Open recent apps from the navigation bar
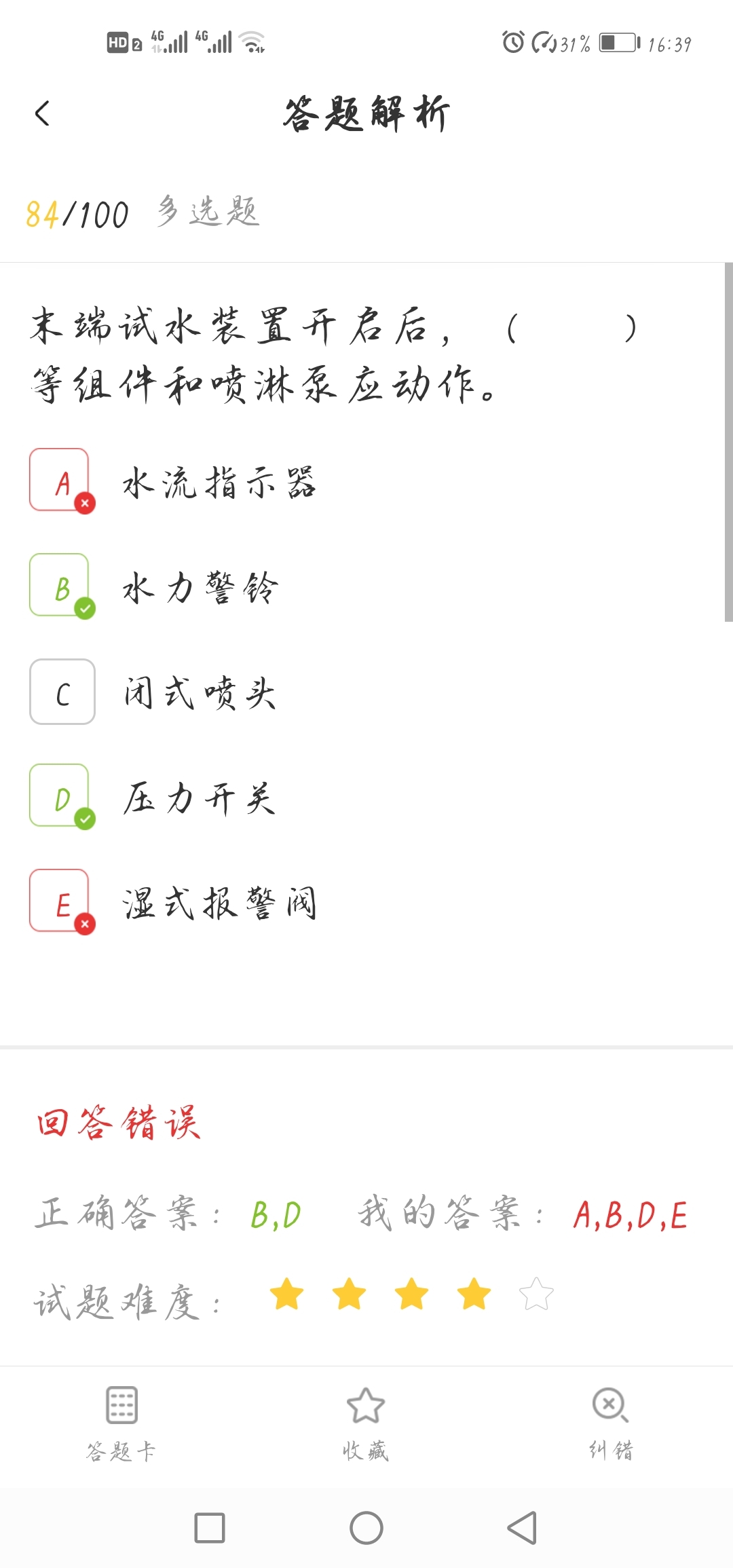Screen dimensions: 733x1568 (x=210, y=1528)
